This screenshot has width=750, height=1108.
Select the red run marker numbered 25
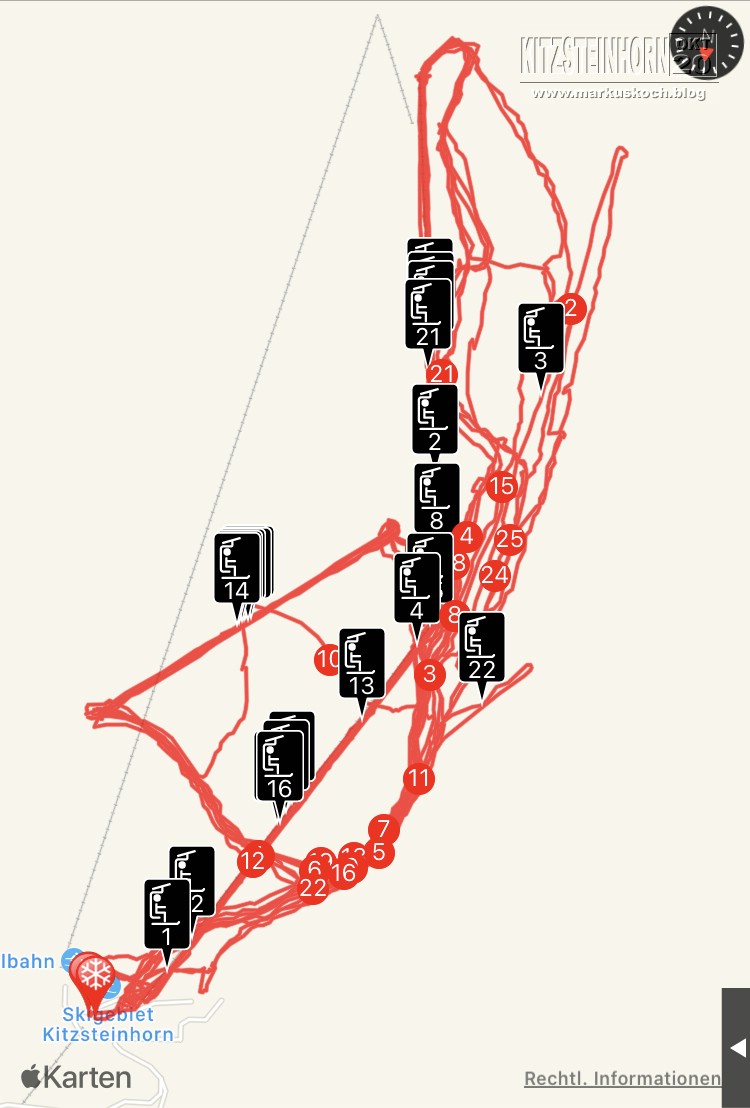pos(510,540)
